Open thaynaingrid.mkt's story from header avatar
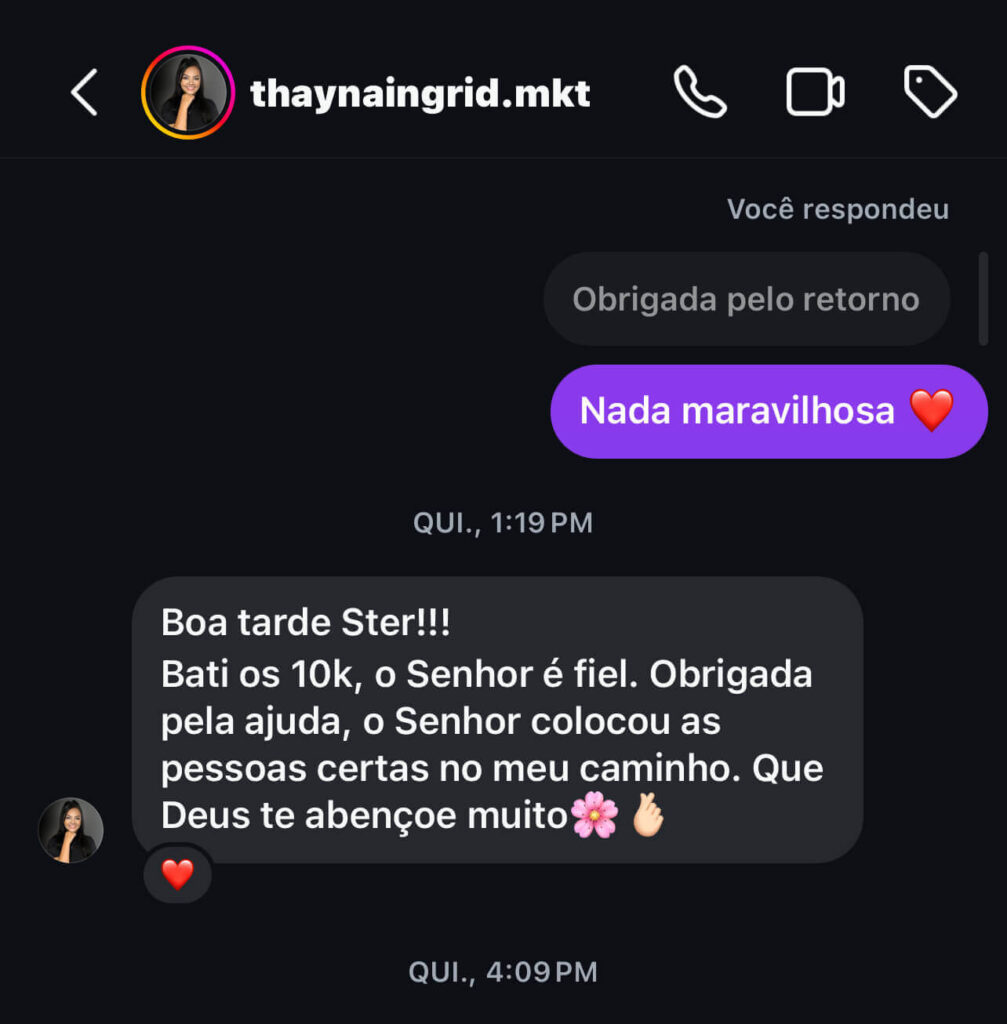The height and width of the screenshot is (1024, 1007). (188, 92)
